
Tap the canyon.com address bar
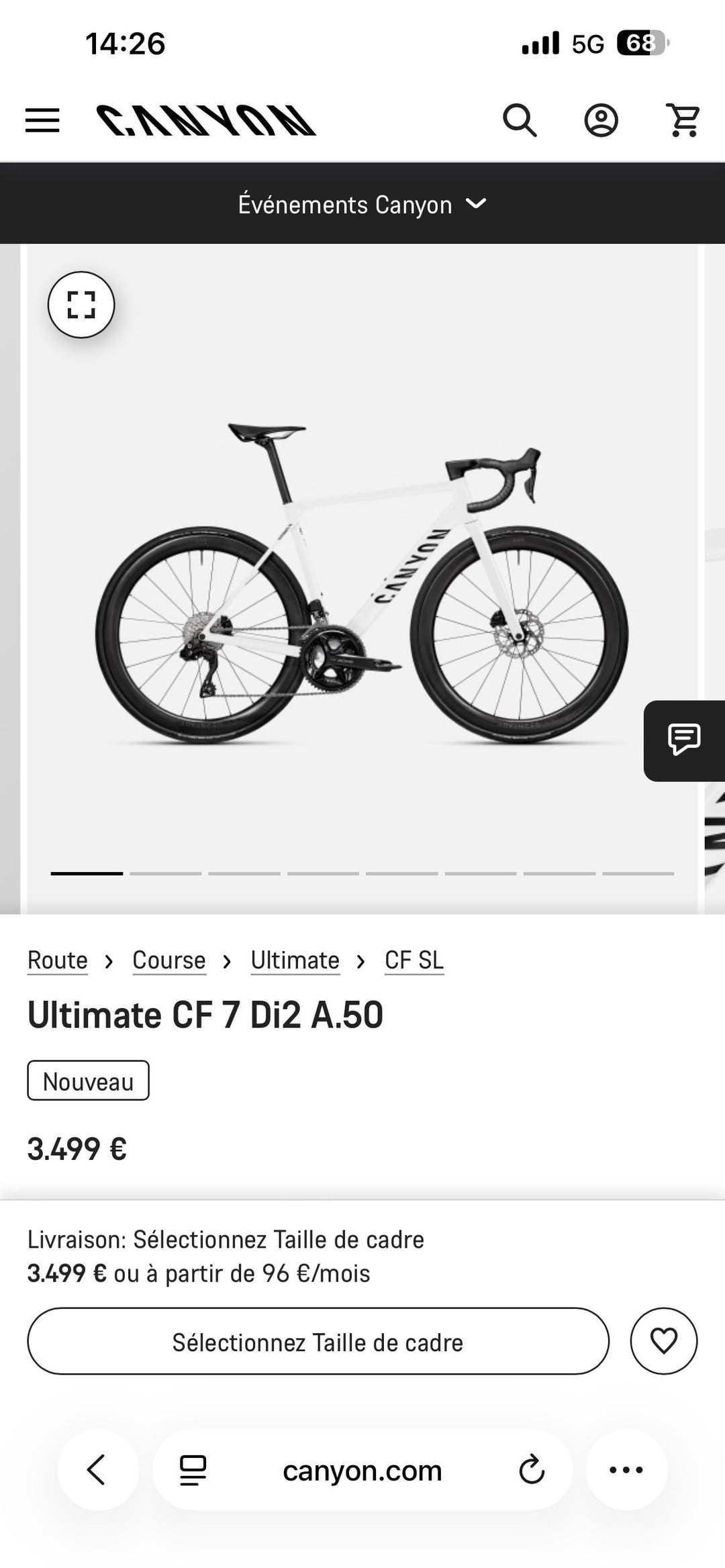[362, 1471]
